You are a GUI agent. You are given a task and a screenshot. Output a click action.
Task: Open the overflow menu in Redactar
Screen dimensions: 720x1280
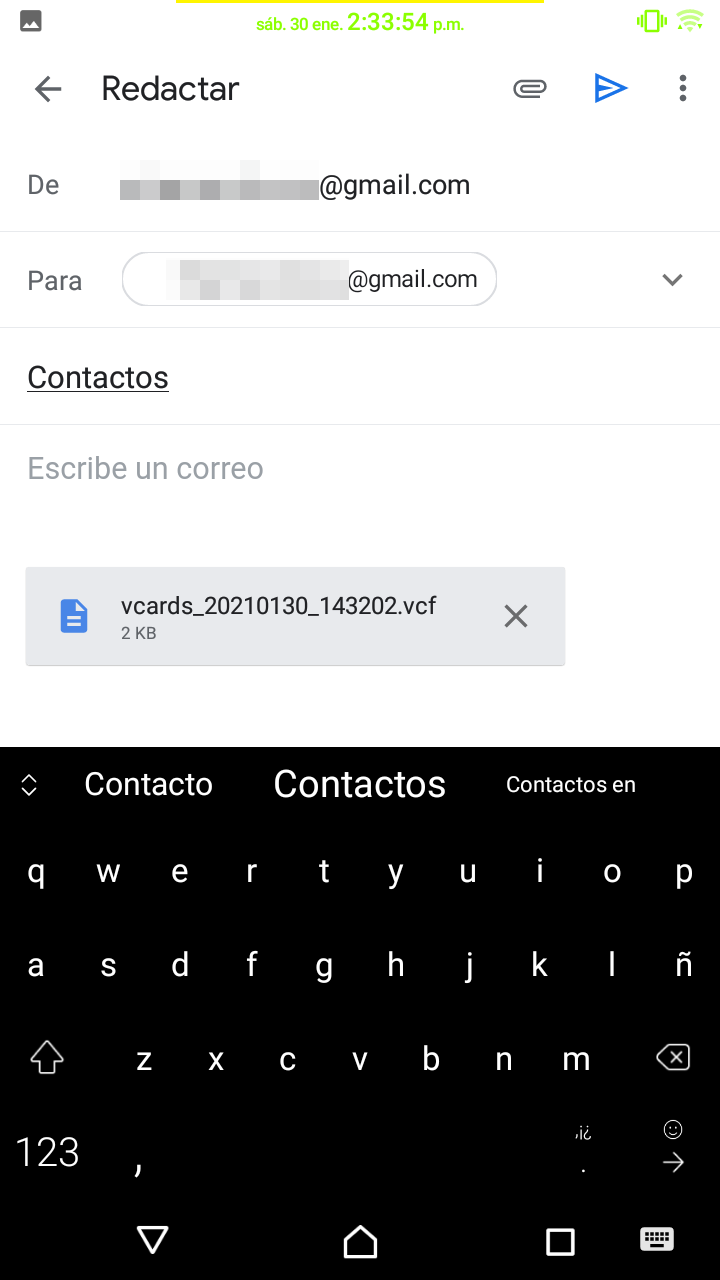tap(683, 89)
